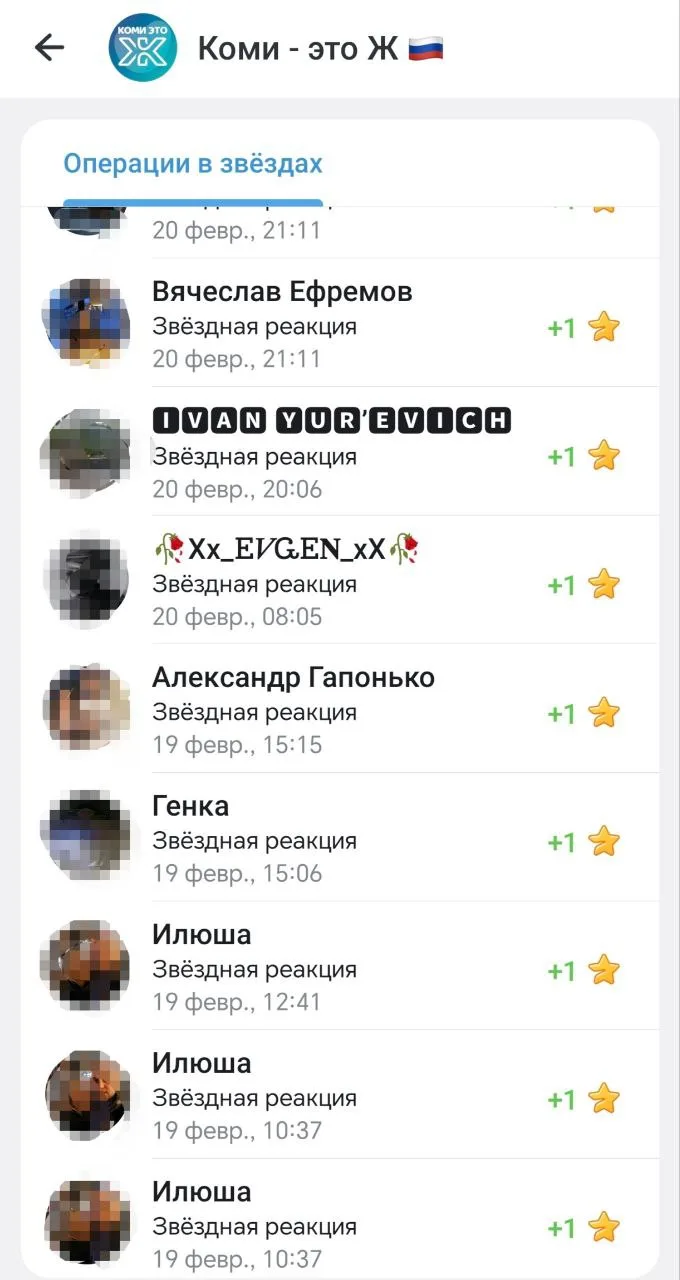Open Генка's star transaction
Screen dimensions: 680x1280
340,839
